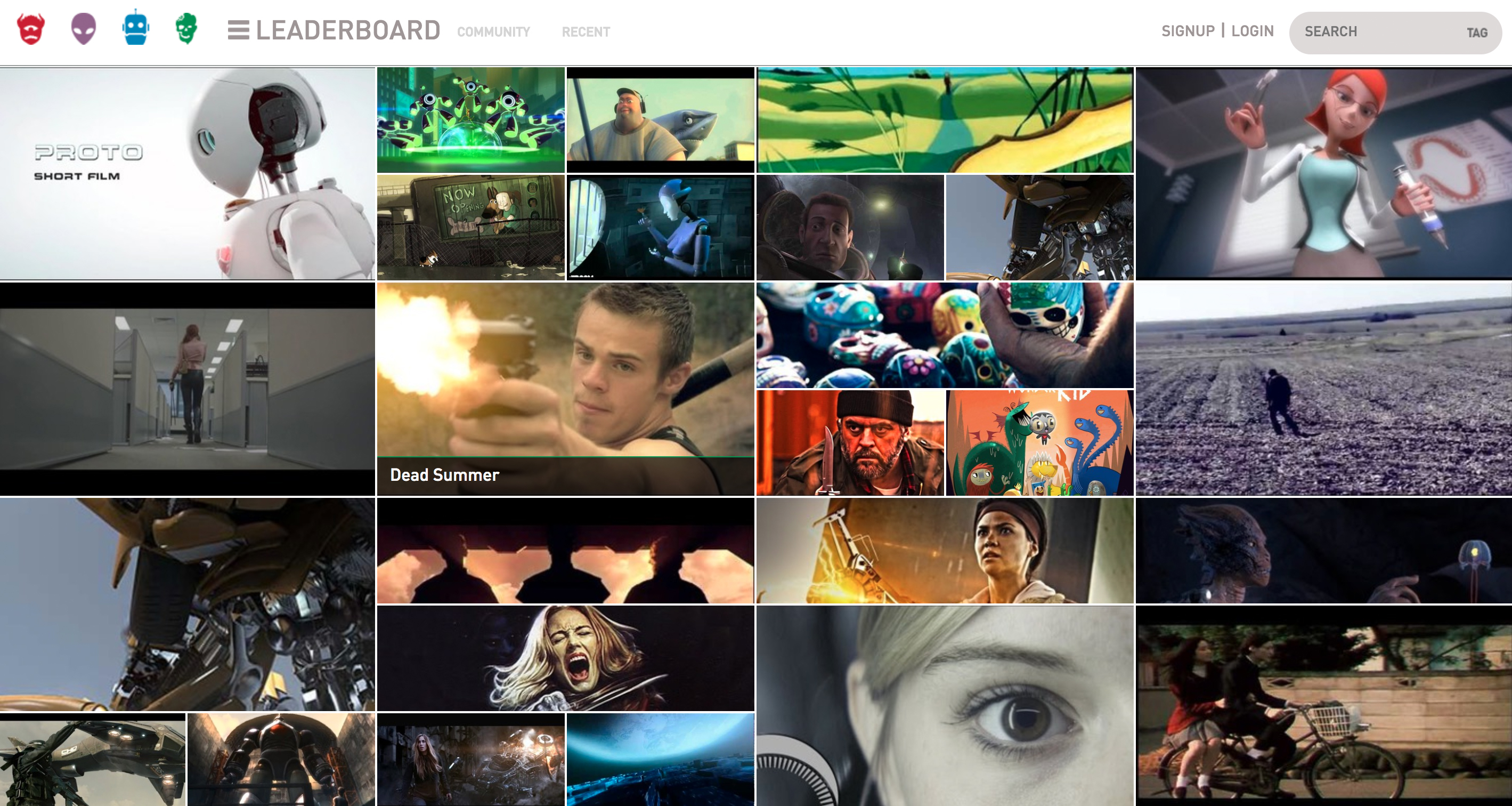Switch to the Community tab
The height and width of the screenshot is (806, 1512).
[493, 33]
